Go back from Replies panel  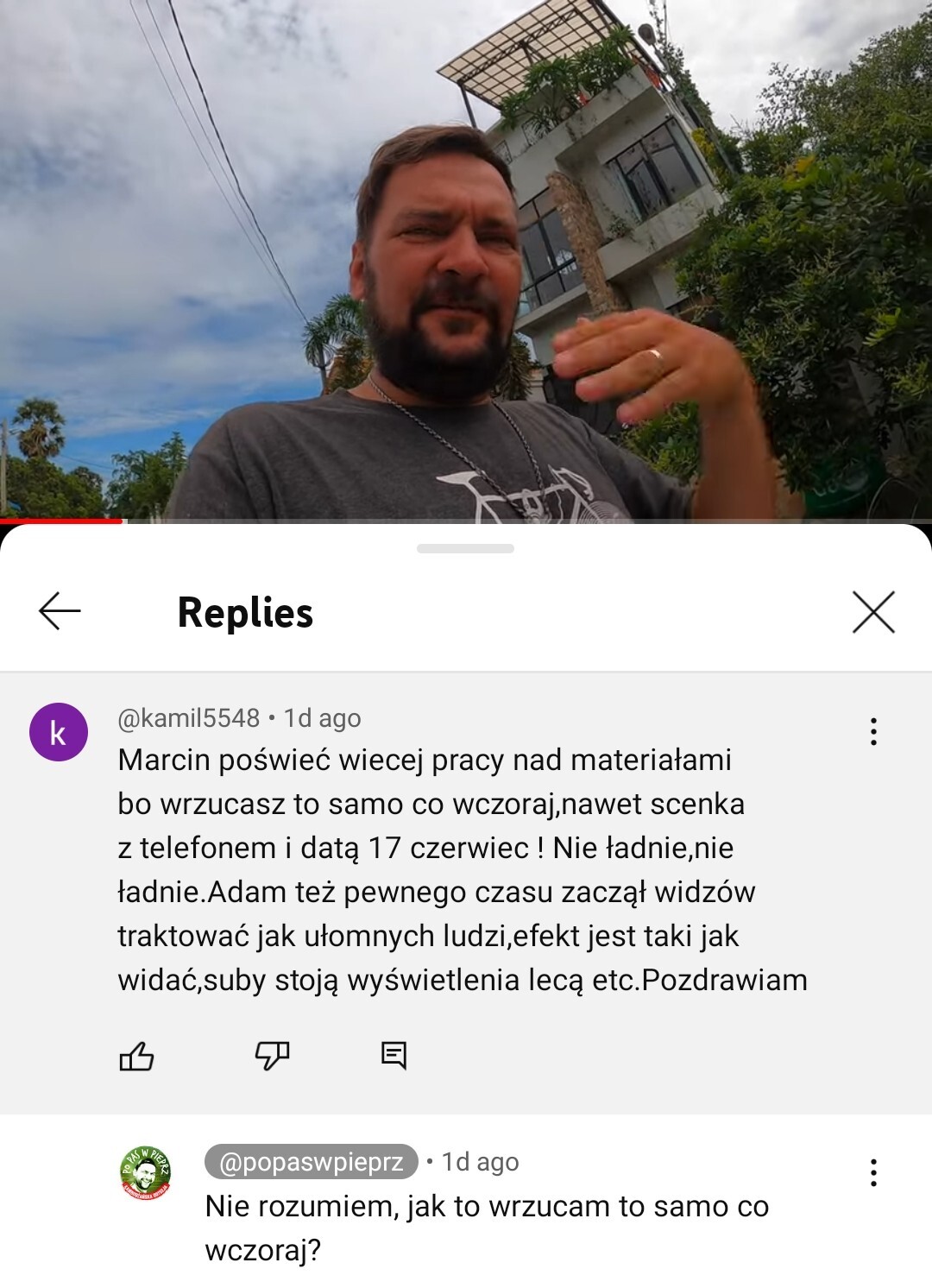pos(60,611)
